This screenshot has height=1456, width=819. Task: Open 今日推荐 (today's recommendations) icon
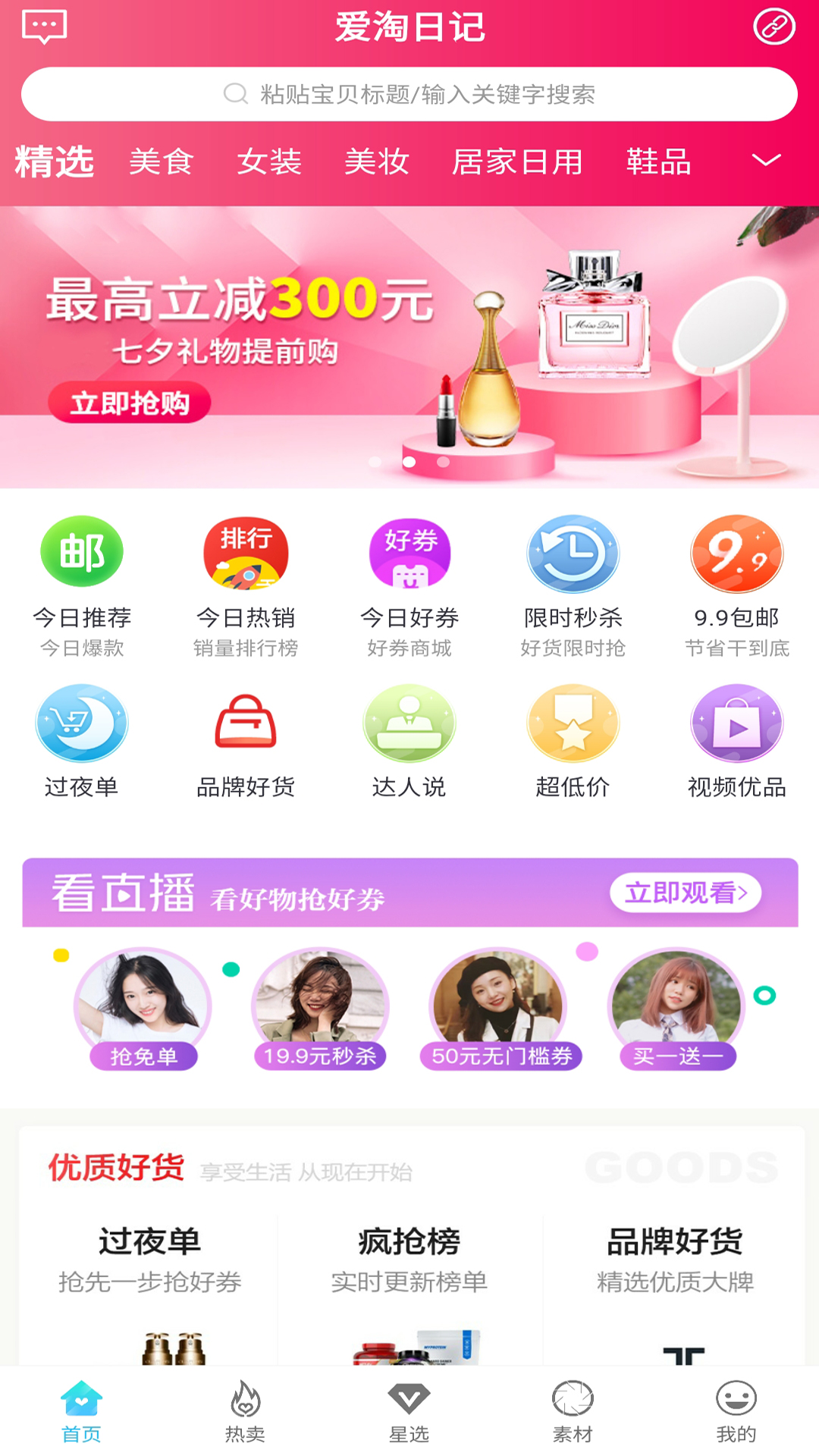tap(82, 554)
